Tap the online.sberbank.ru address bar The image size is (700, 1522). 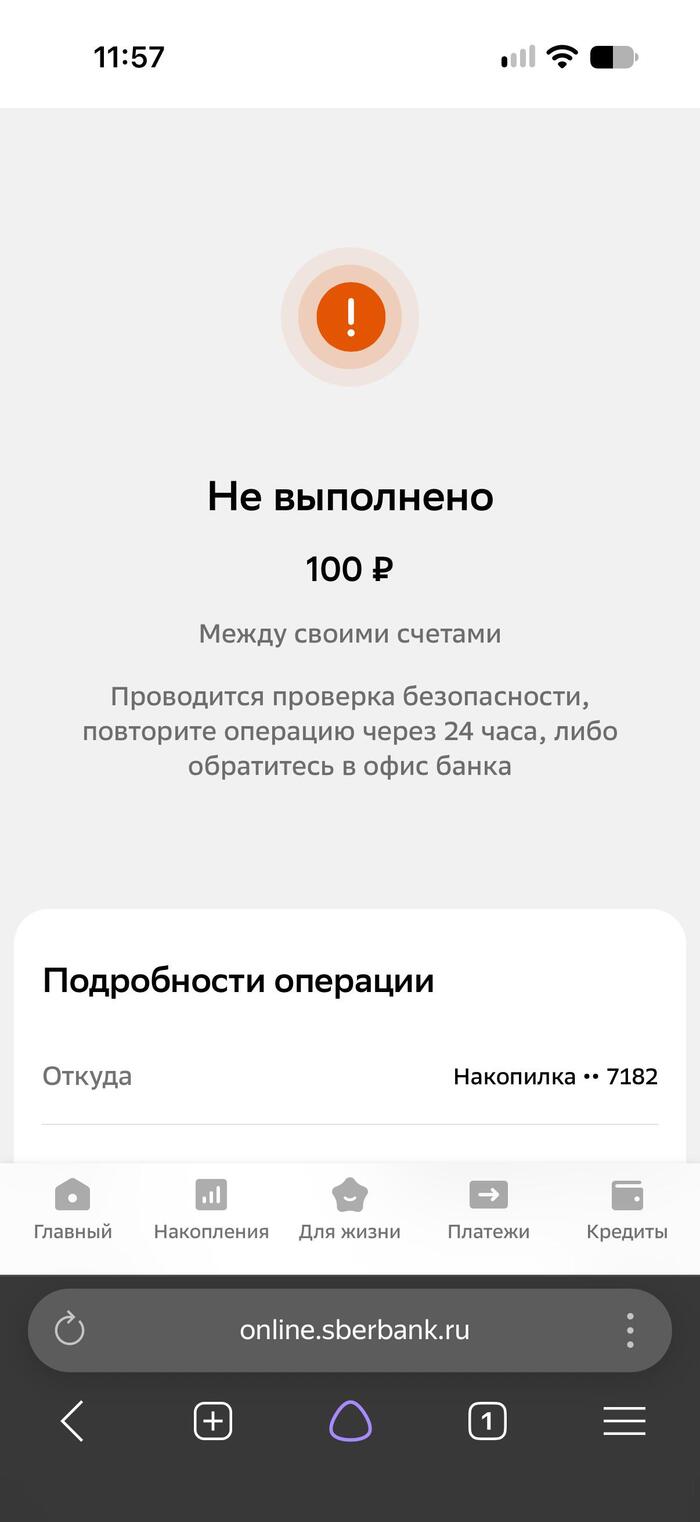pos(354,1330)
